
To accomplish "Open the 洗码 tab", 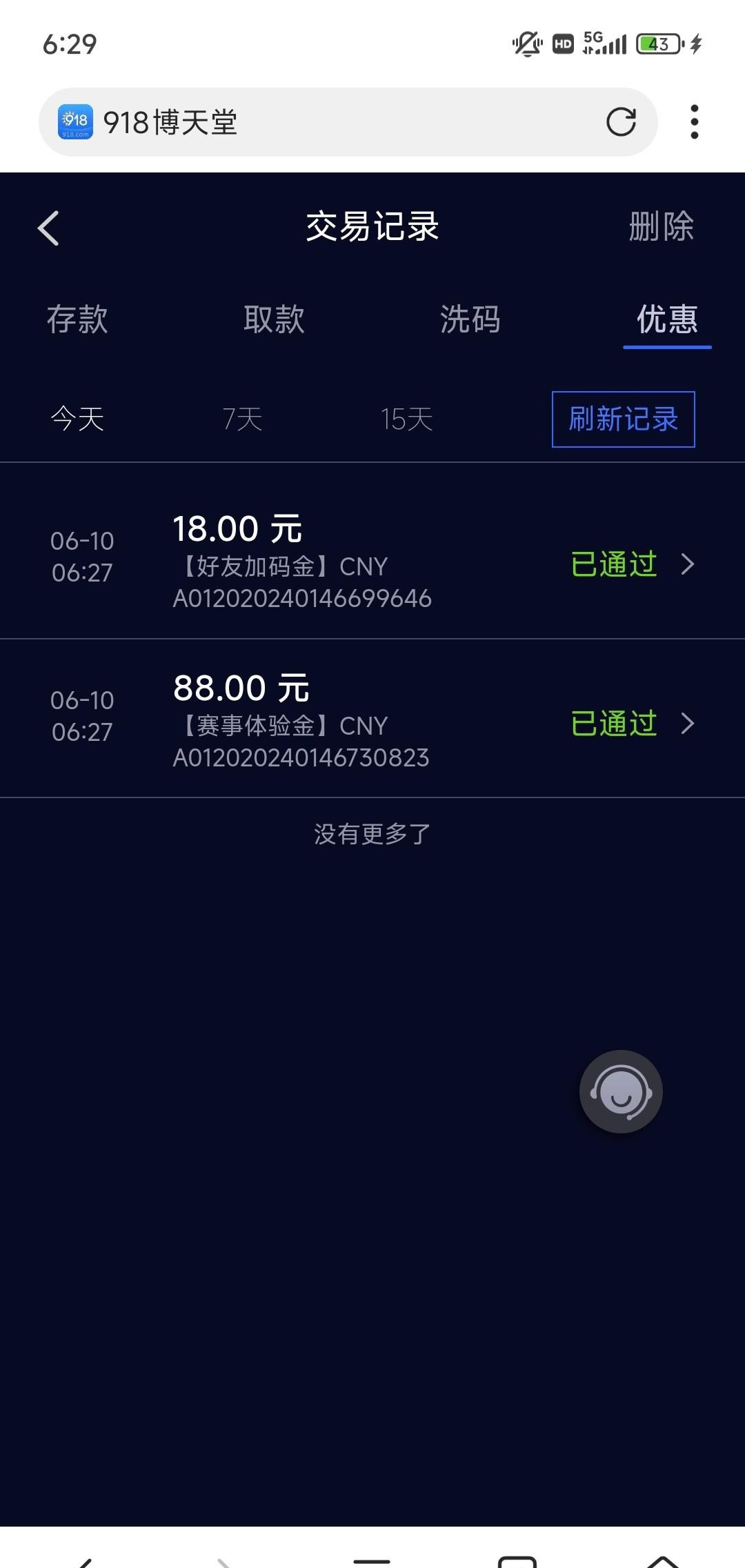I will coord(470,319).
